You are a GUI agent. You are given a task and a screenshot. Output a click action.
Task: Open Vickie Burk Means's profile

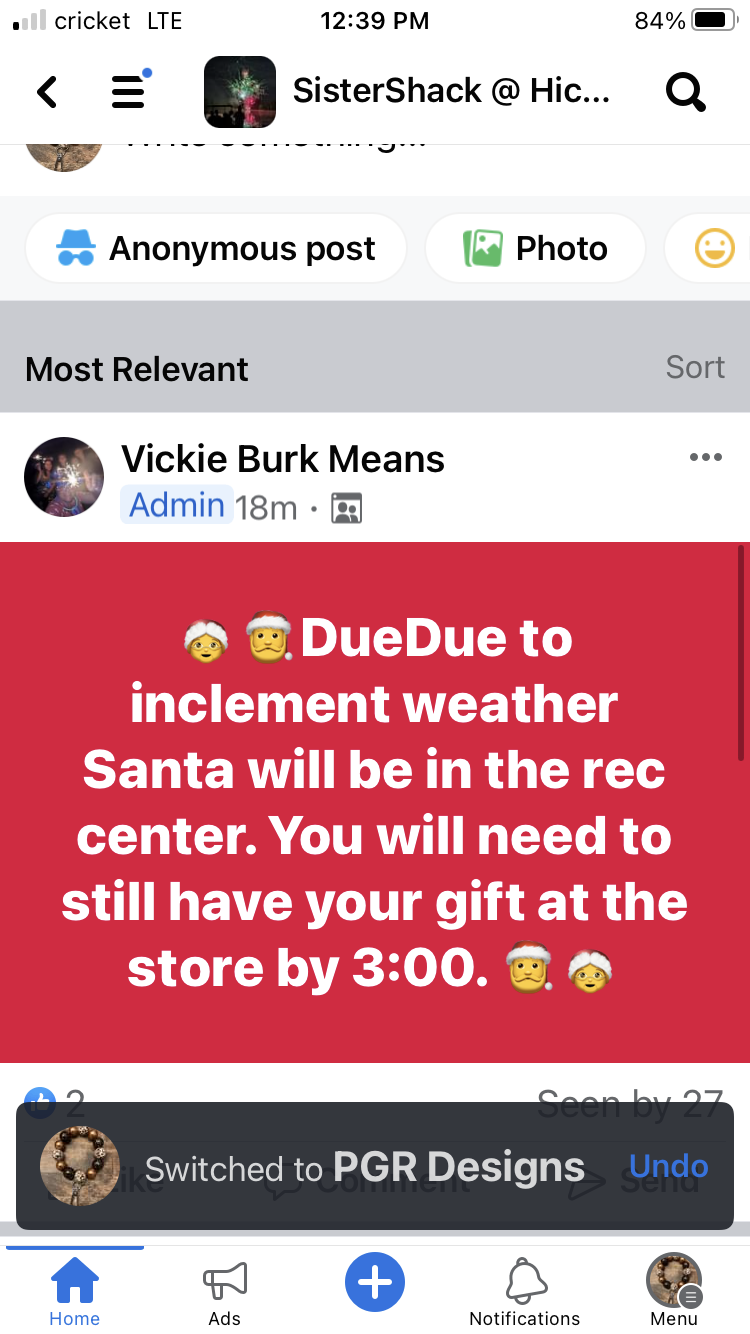point(283,459)
